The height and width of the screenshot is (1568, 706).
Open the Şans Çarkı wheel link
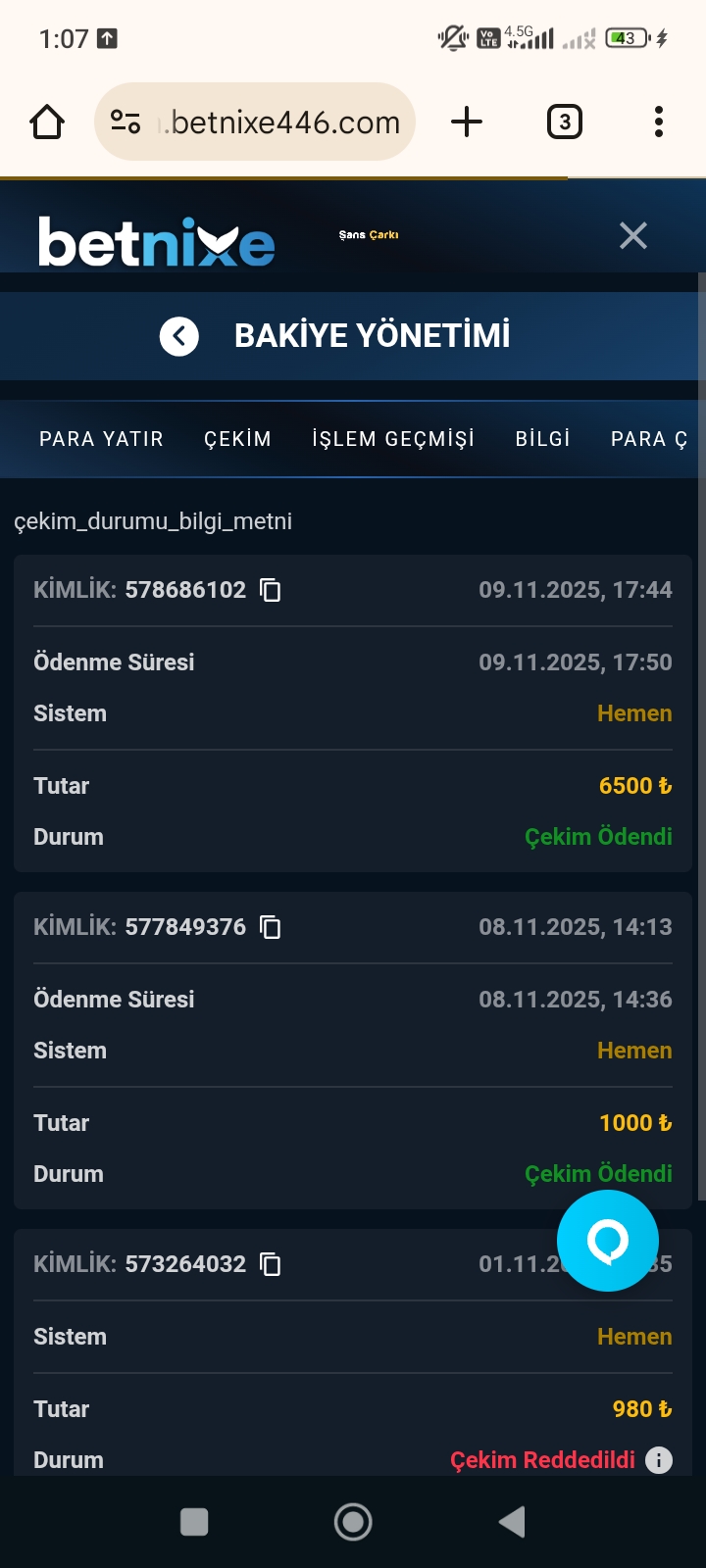click(x=368, y=235)
